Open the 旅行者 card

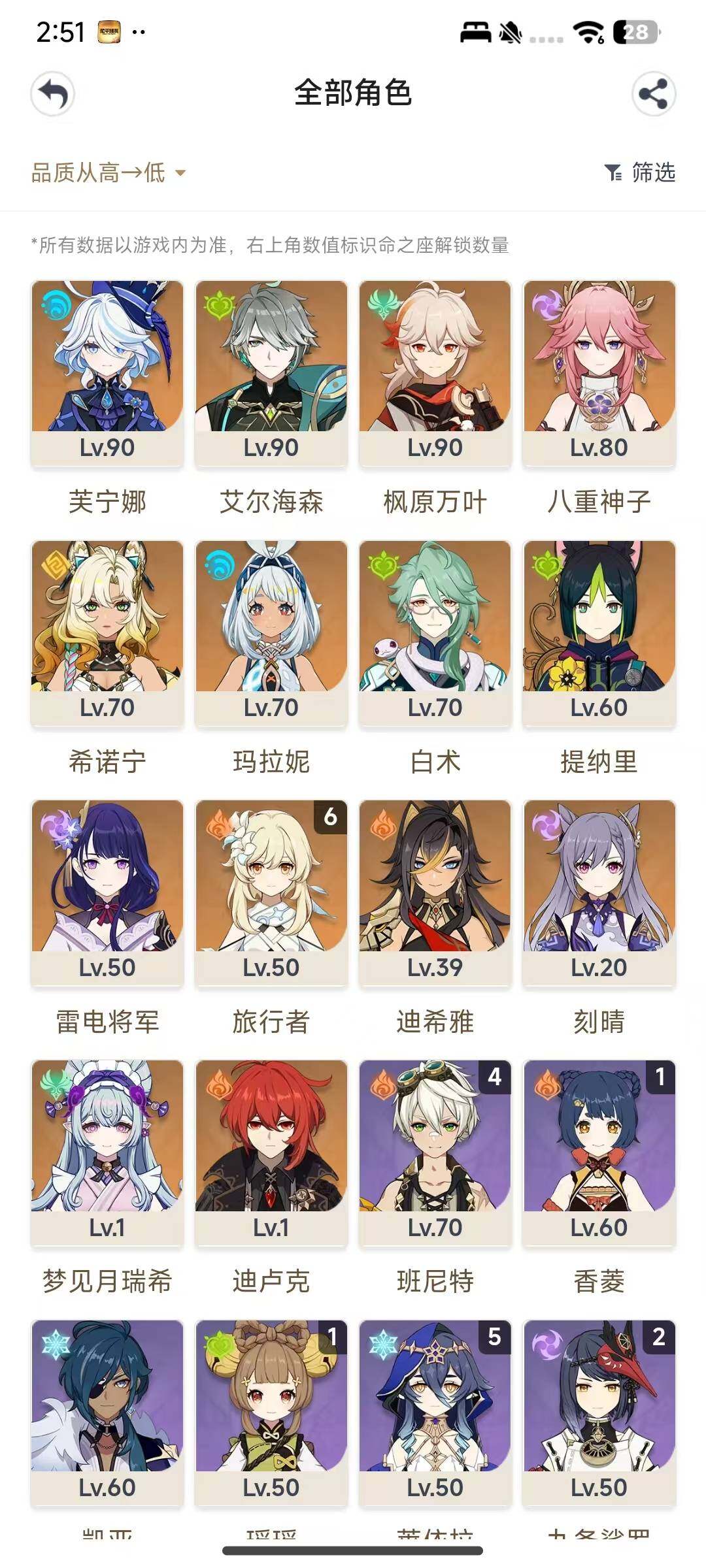tap(271, 892)
